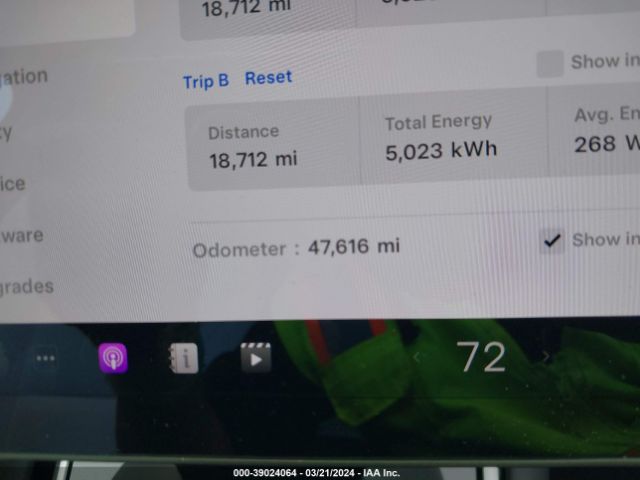This screenshot has width=640, height=480.
Task: Open the Upgrades settings section
Action: (26, 287)
